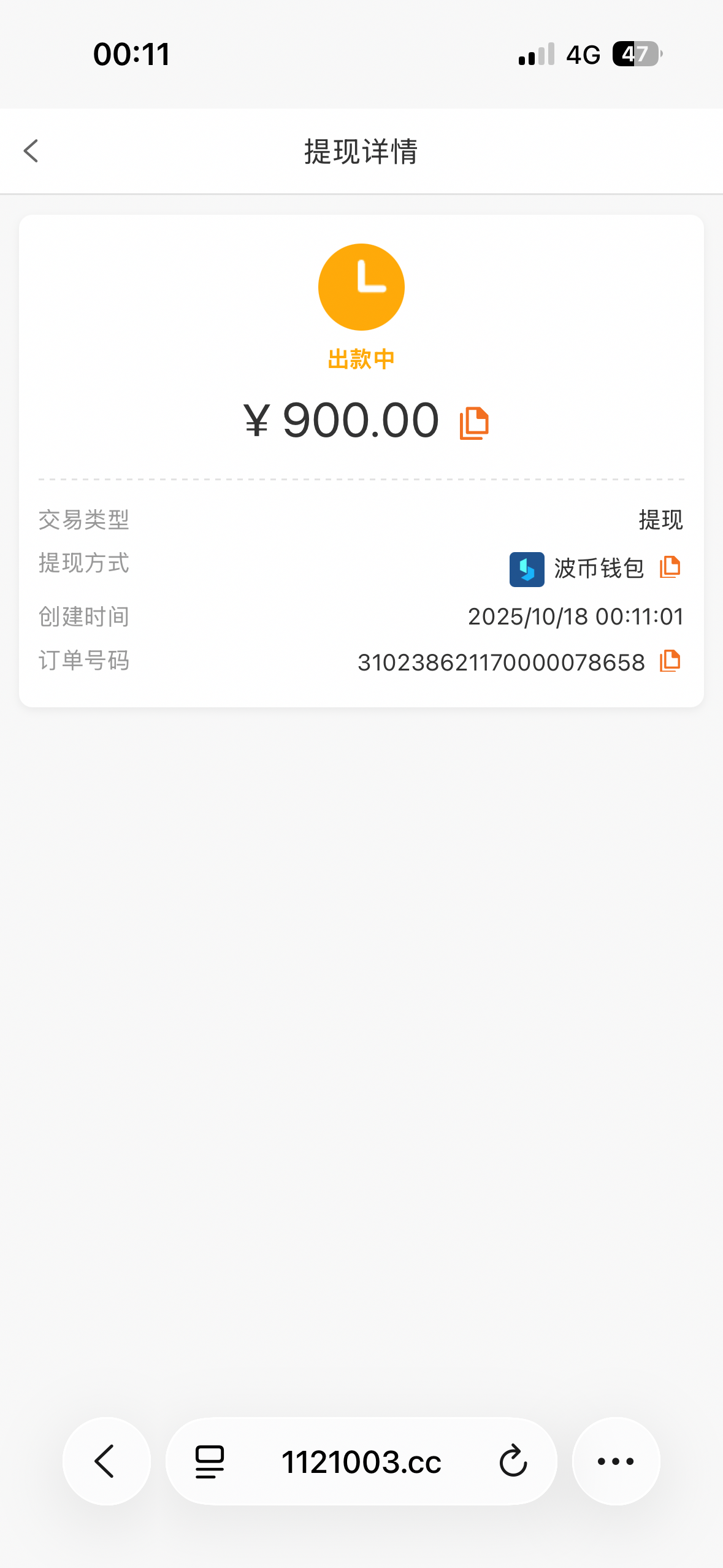Reload the current web page
The height and width of the screenshot is (1568, 723).
pos(513,1461)
